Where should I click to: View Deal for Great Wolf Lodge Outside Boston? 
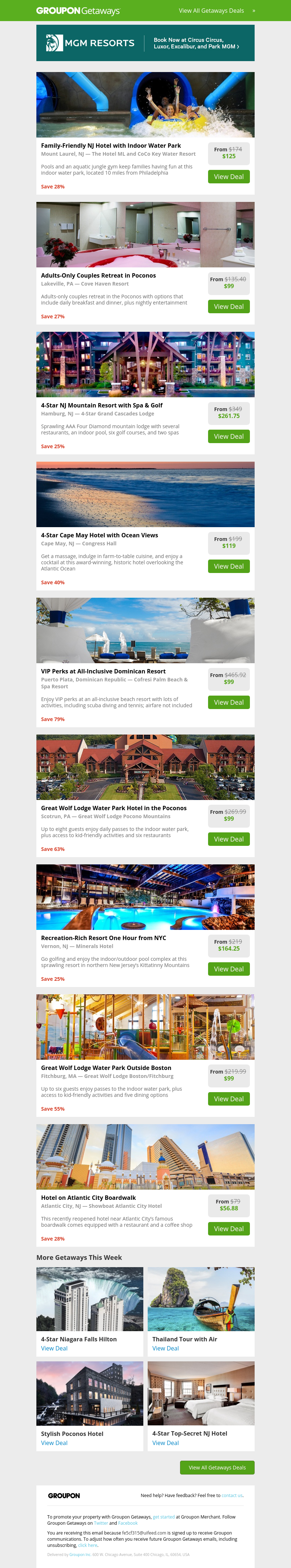pyautogui.click(x=228, y=1099)
